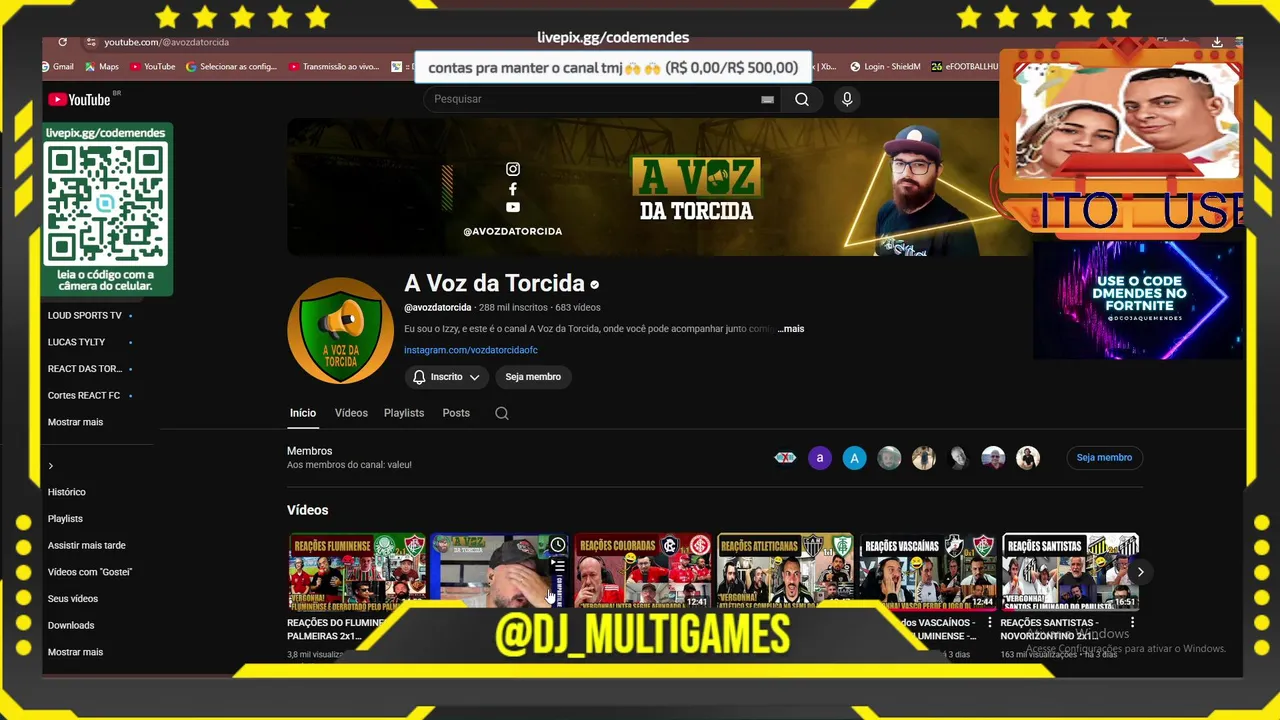Start voice search with the microphone
The image size is (1280, 720).
click(x=847, y=99)
